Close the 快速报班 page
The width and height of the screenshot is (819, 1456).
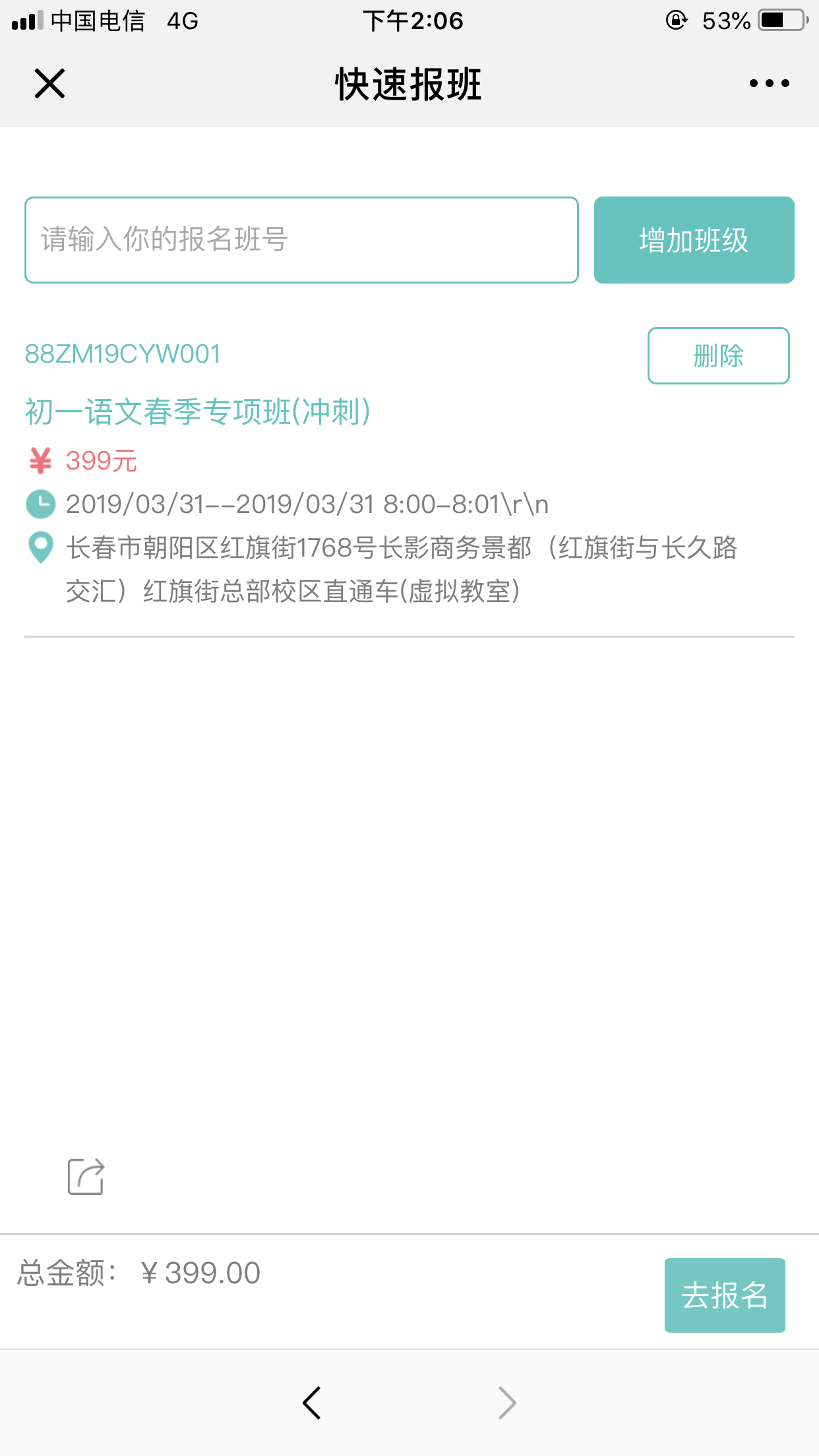pyautogui.click(x=49, y=84)
